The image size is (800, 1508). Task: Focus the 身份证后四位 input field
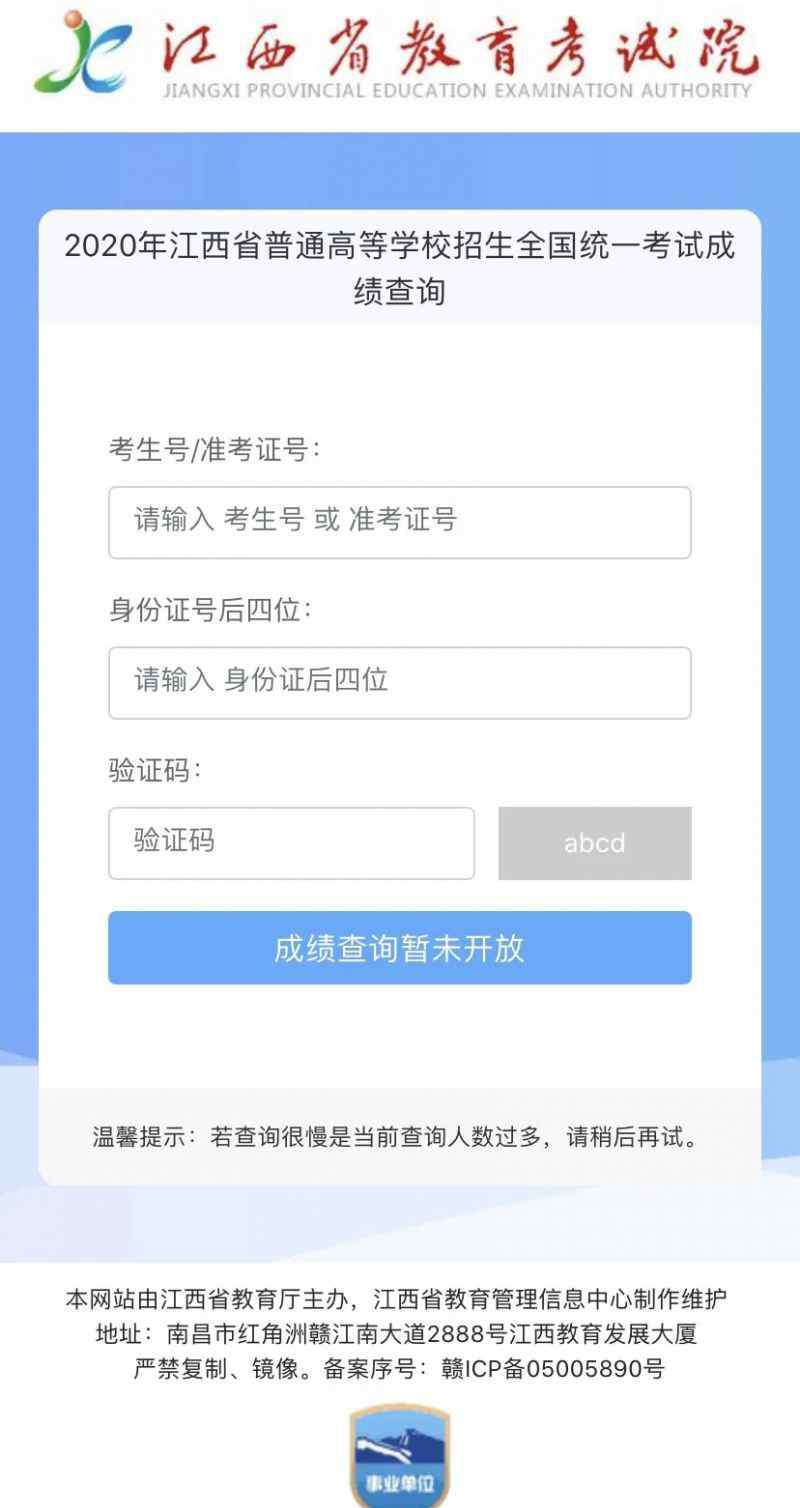pos(399,682)
